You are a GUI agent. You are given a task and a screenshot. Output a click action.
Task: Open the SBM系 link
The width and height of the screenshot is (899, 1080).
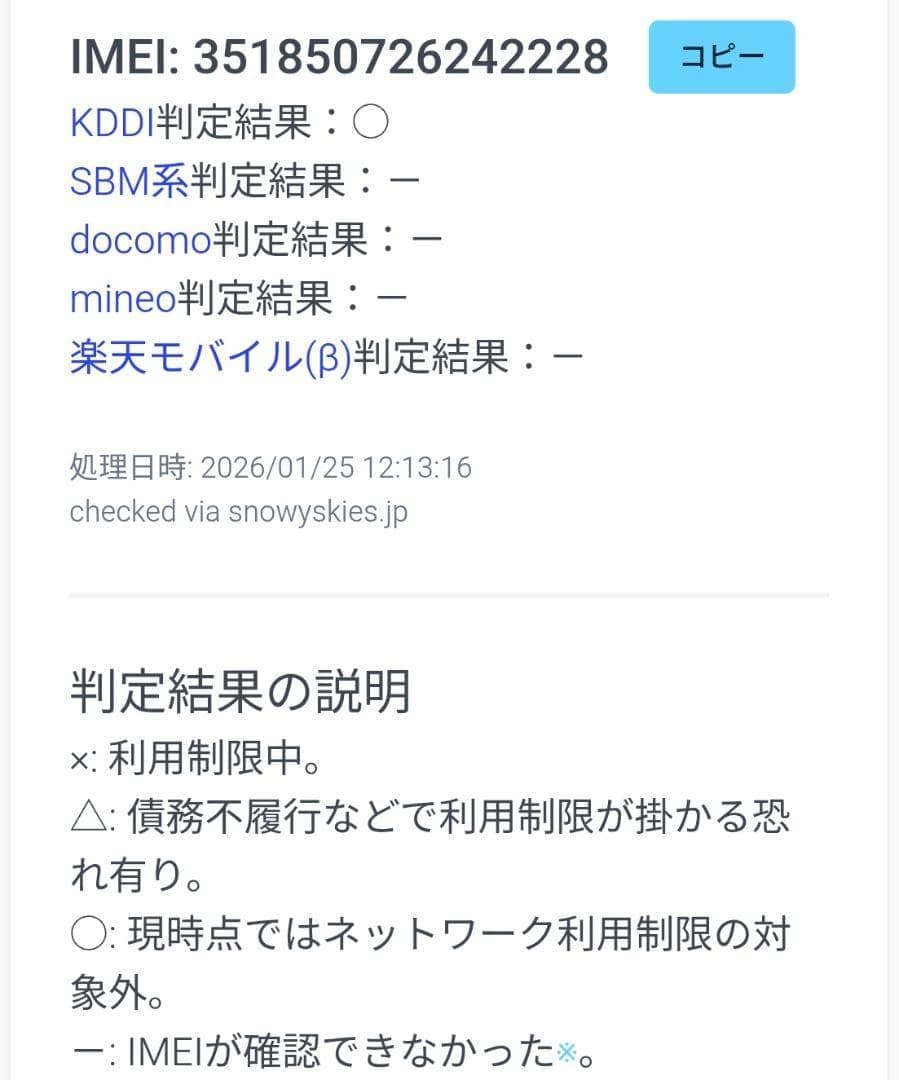pos(129,181)
